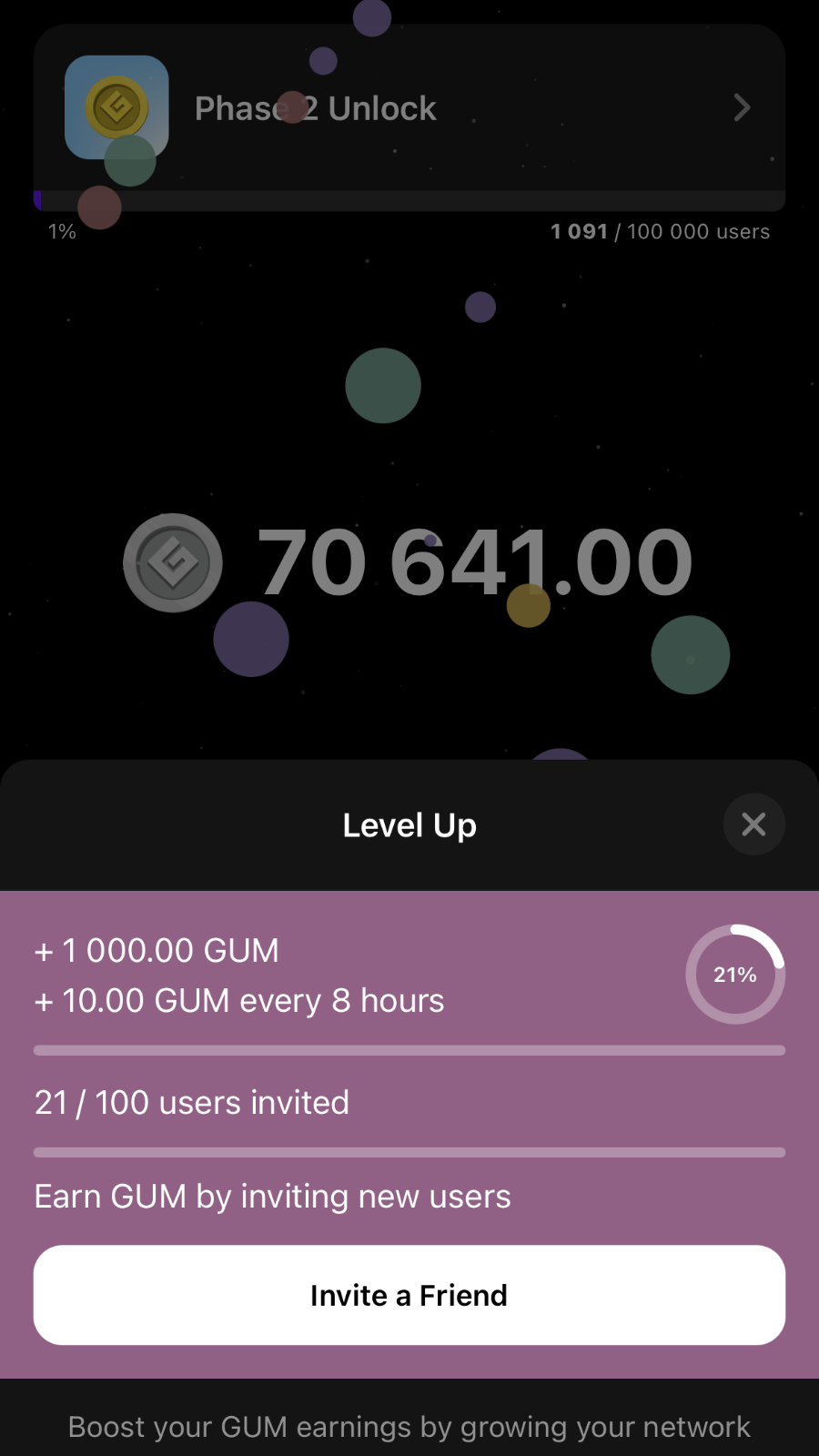The image size is (819, 1456).
Task: Tap the GUM coin app icon
Action: click(116, 106)
